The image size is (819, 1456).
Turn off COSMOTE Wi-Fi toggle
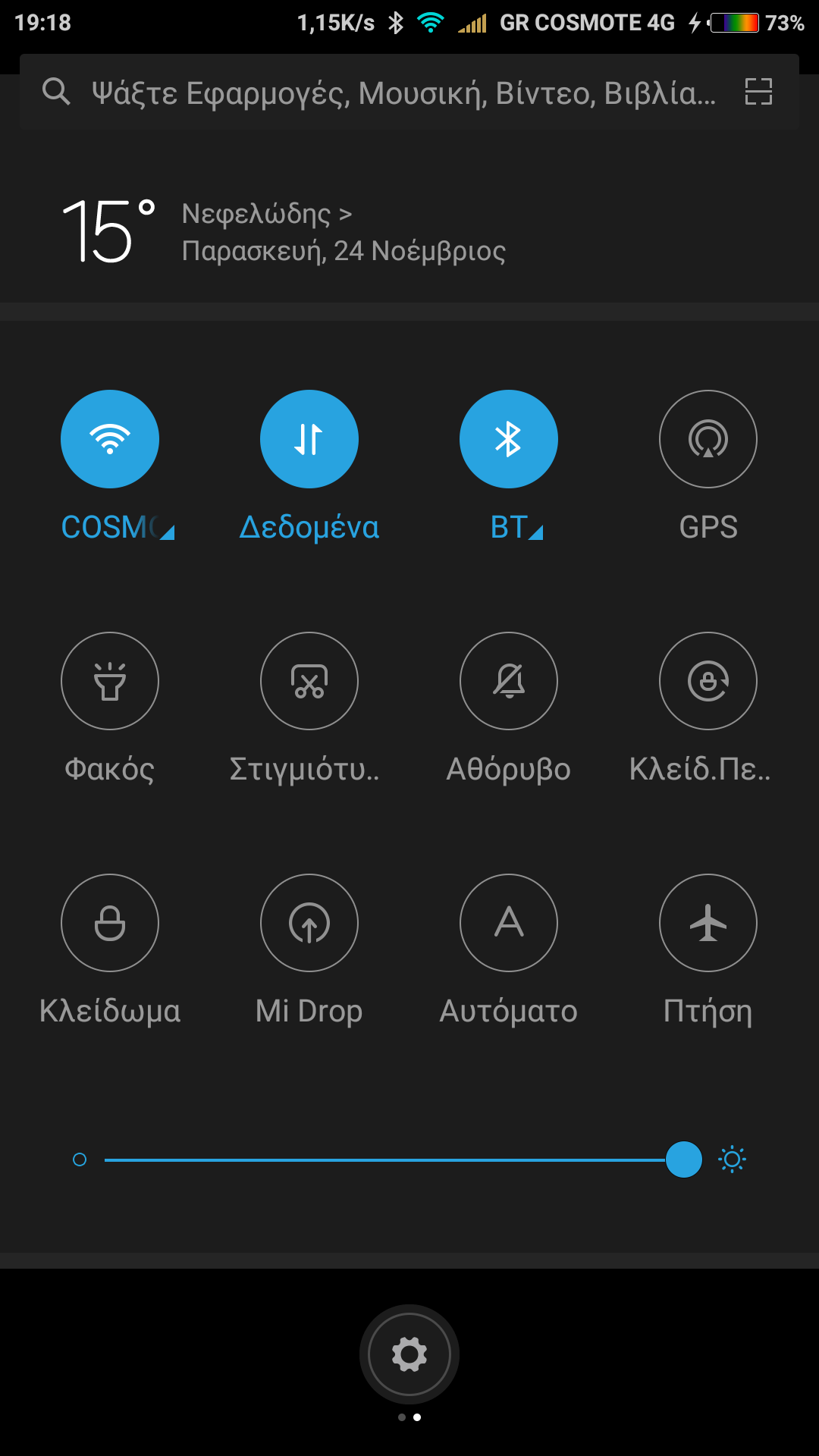pyautogui.click(x=110, y=439)
